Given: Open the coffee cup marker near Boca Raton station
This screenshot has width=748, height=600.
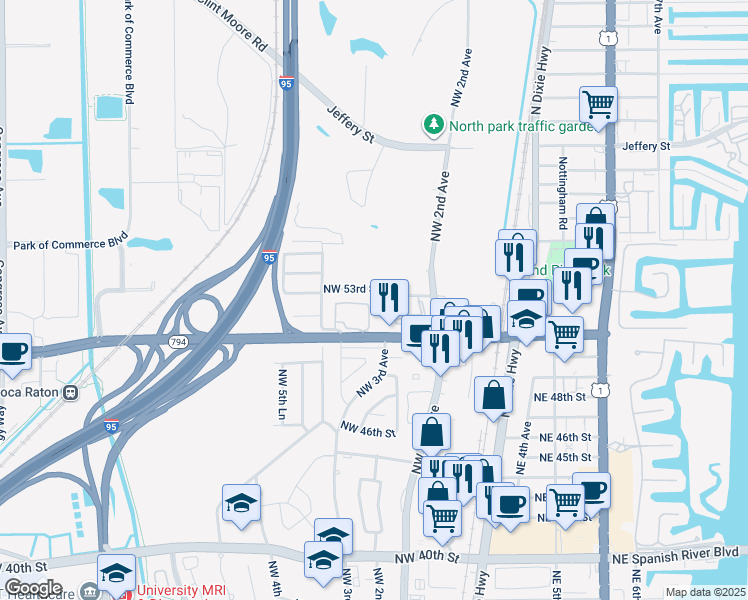Looking at the screenshot, I should coord(12,351).
